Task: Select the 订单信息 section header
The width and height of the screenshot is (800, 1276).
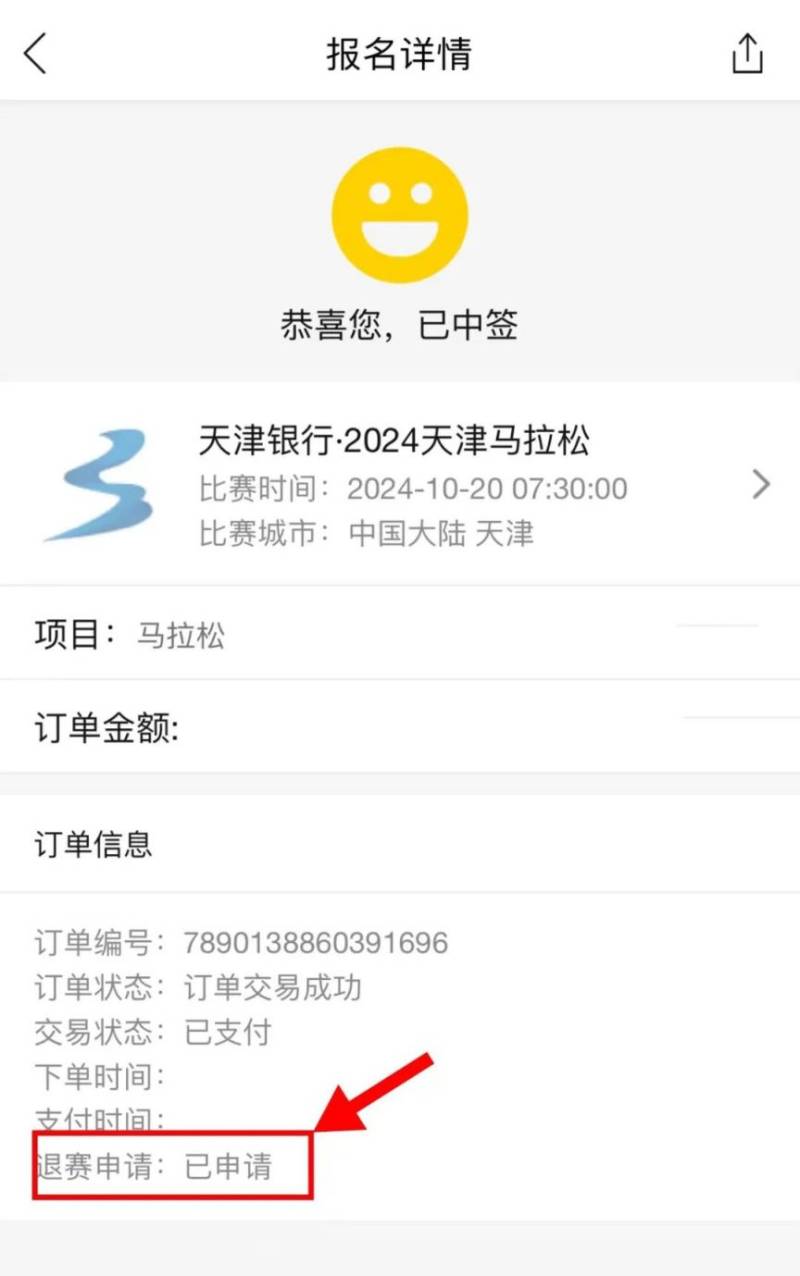Action: [x=92, y=845]
